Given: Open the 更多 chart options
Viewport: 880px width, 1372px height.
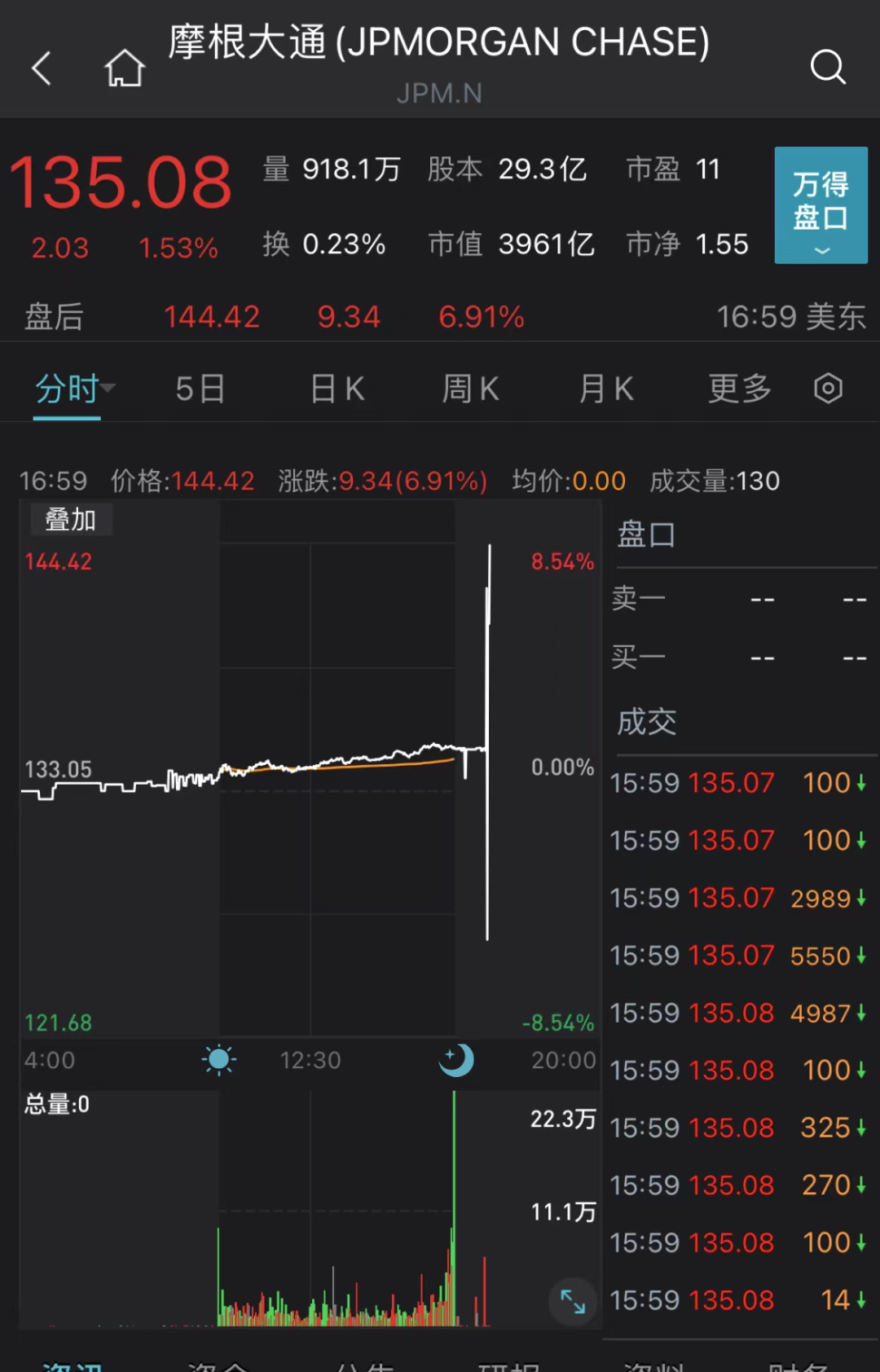Looking at the screenshot, I should (740, 389).
